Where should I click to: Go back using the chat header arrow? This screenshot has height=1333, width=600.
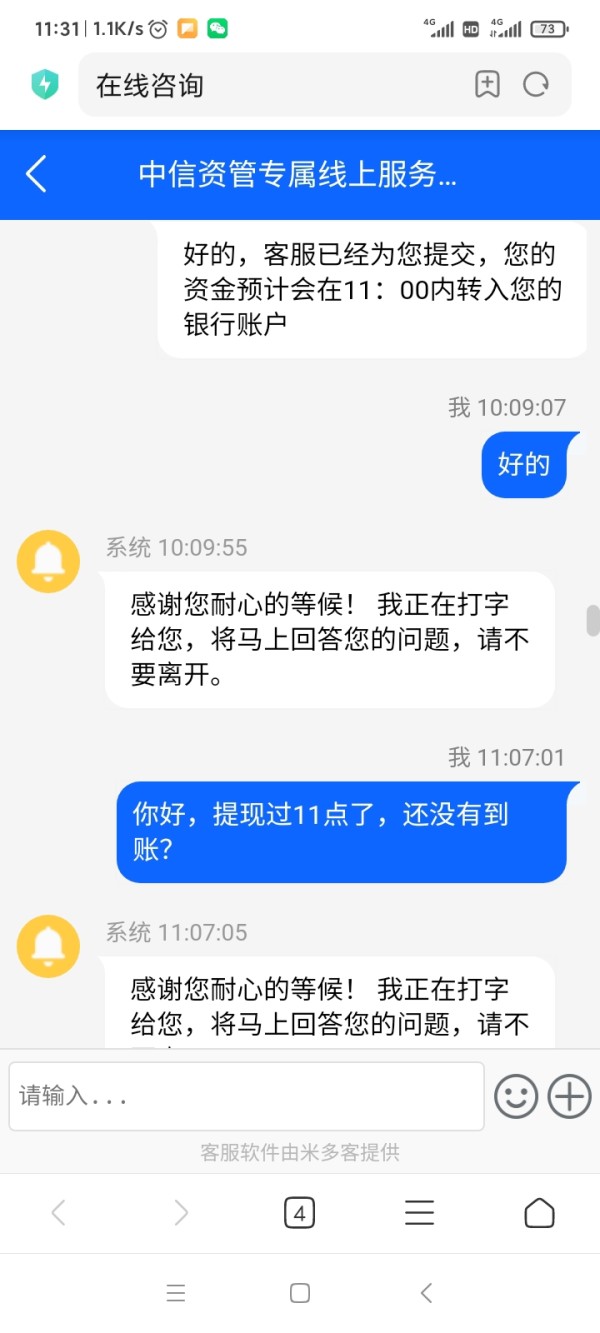click(36, 174)
